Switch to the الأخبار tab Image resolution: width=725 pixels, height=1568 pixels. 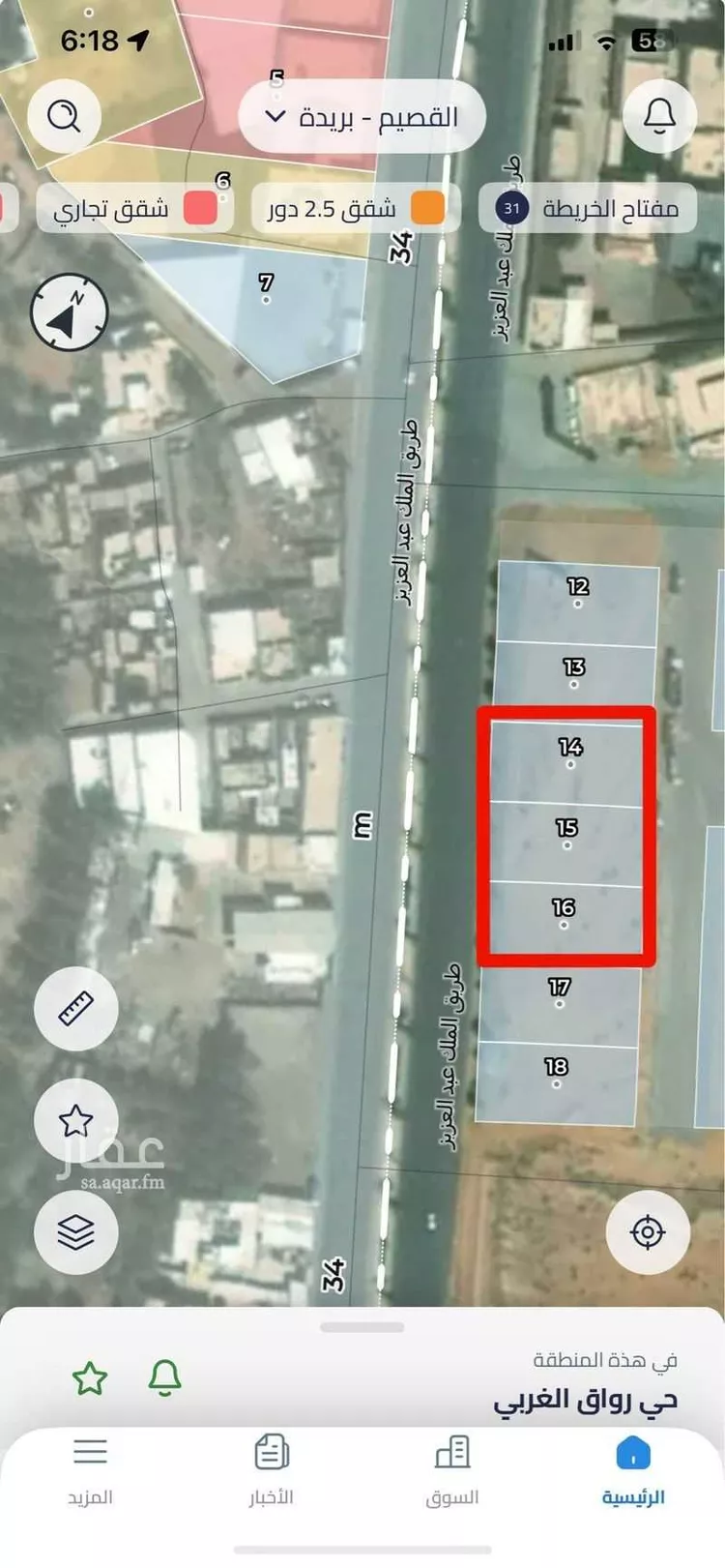click(x=272, y=1470)
